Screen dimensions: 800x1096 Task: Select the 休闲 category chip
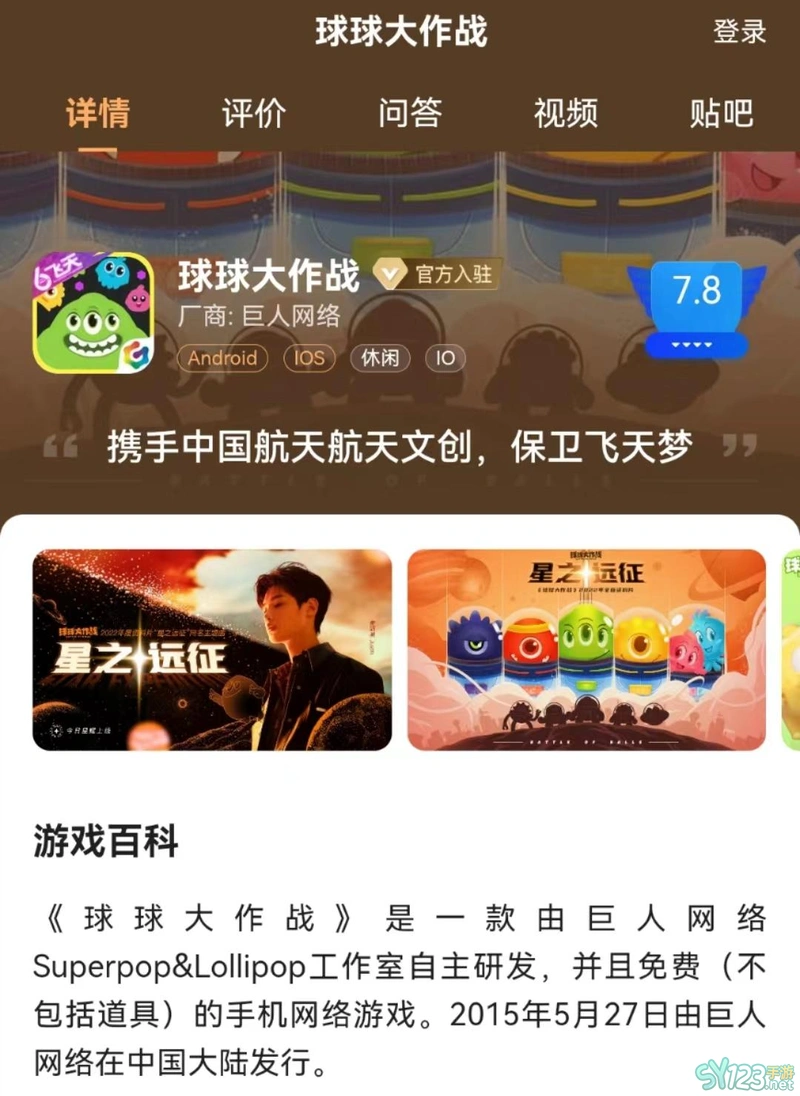tap(380, 358)
